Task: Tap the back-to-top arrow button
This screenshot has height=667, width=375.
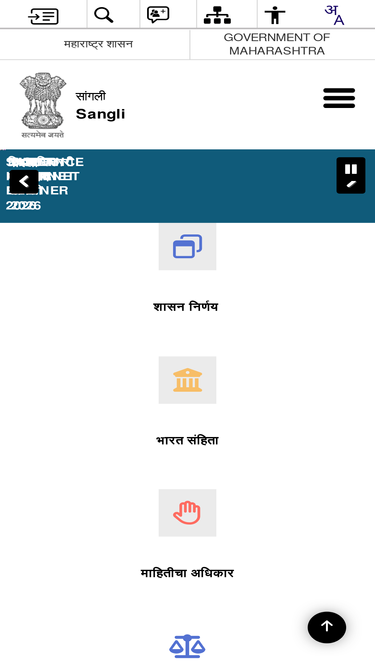Action: click(327, 627)
